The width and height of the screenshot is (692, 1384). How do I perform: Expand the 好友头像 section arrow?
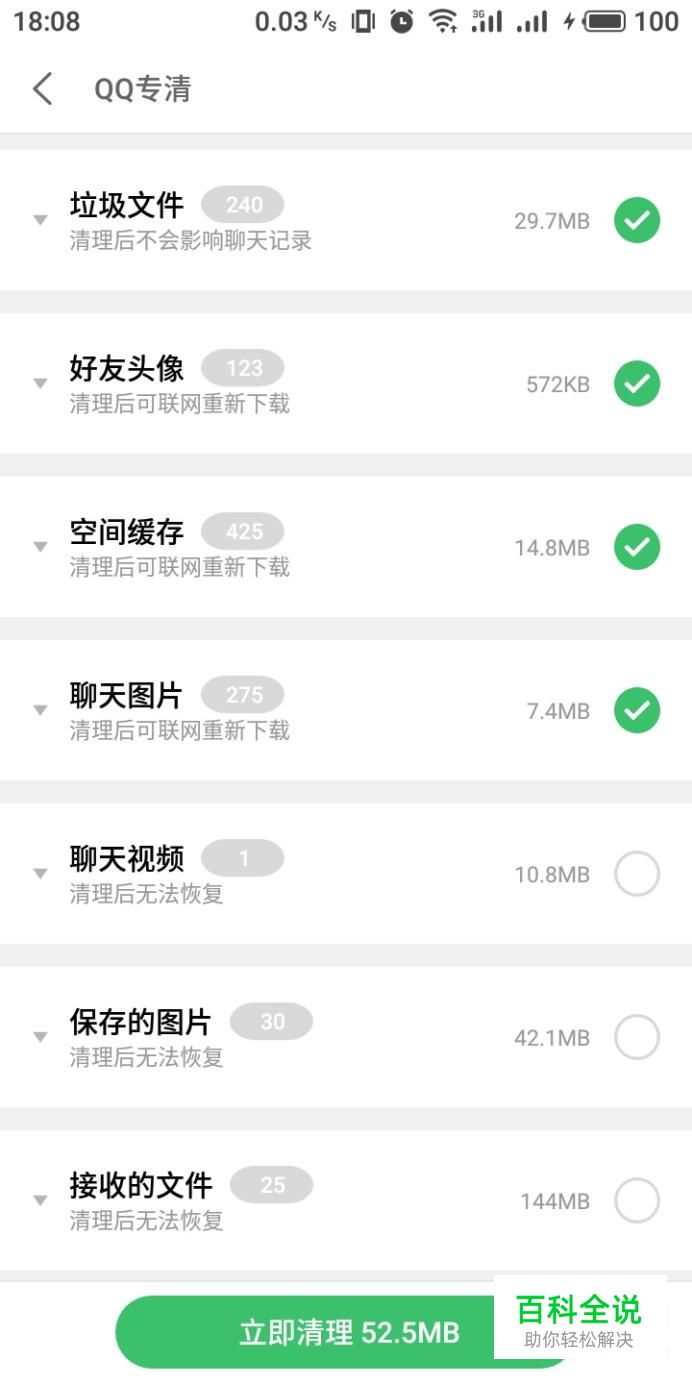point(40,383)
